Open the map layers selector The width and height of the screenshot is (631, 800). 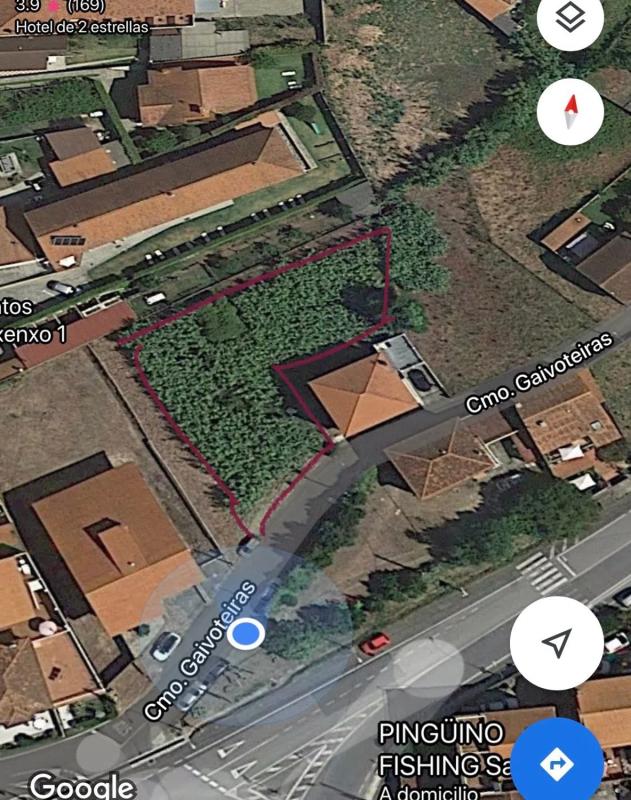pos(570,20)
